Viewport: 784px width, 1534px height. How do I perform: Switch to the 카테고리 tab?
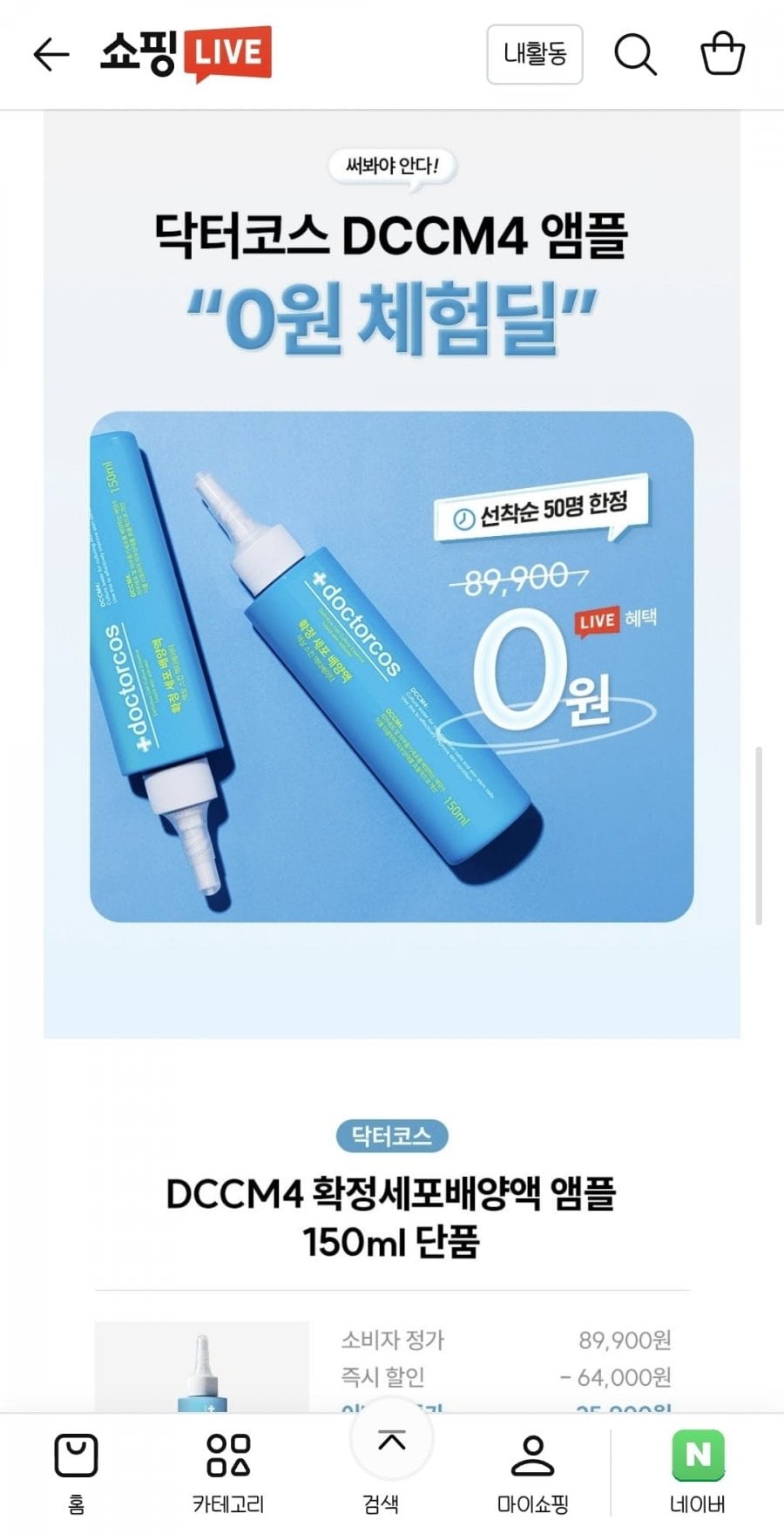(x=228, y=1473)
